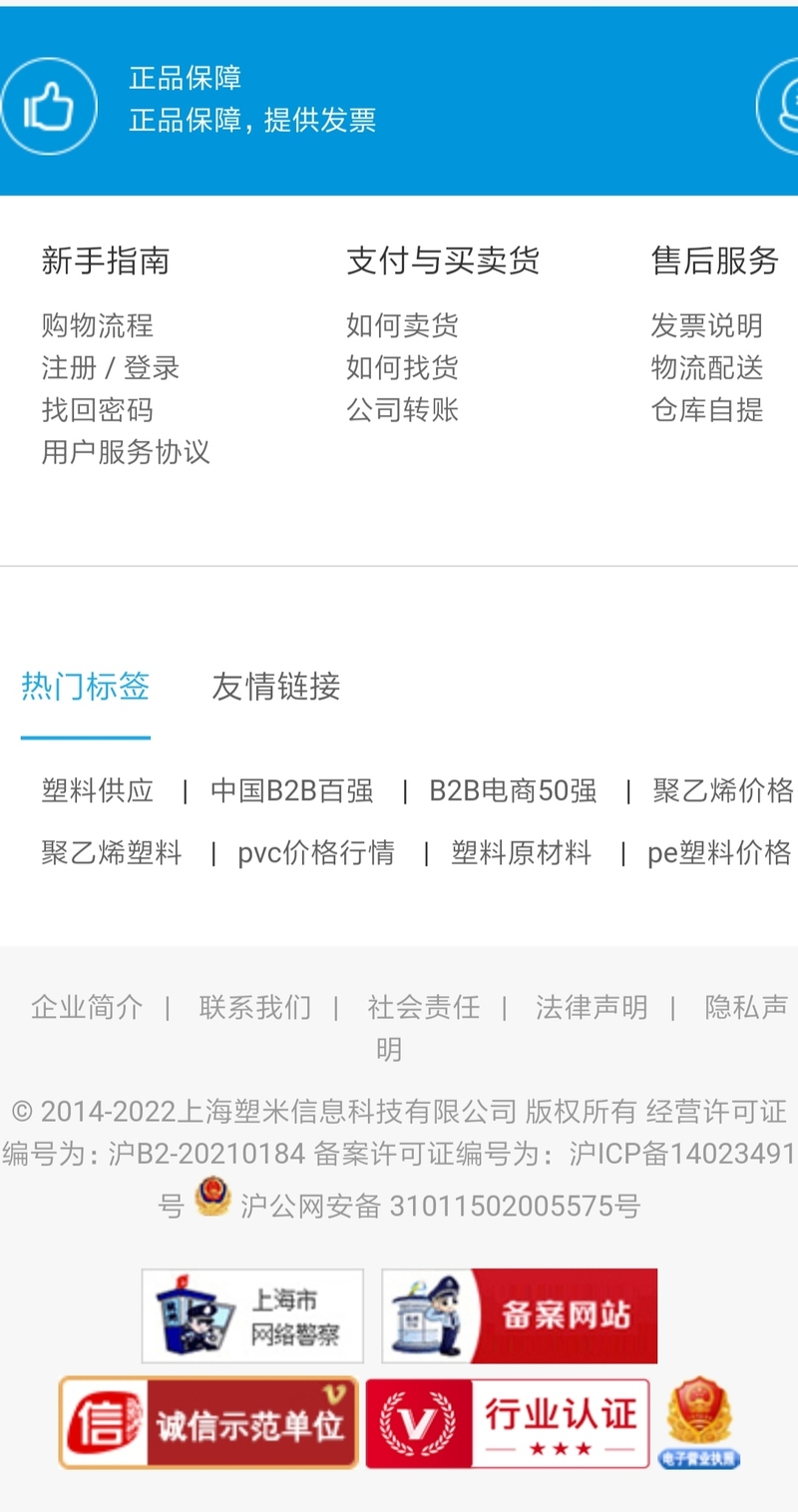Select the 热门标签 tab
The height and width of the screenshot is (1512, 798).
point(86,687)
